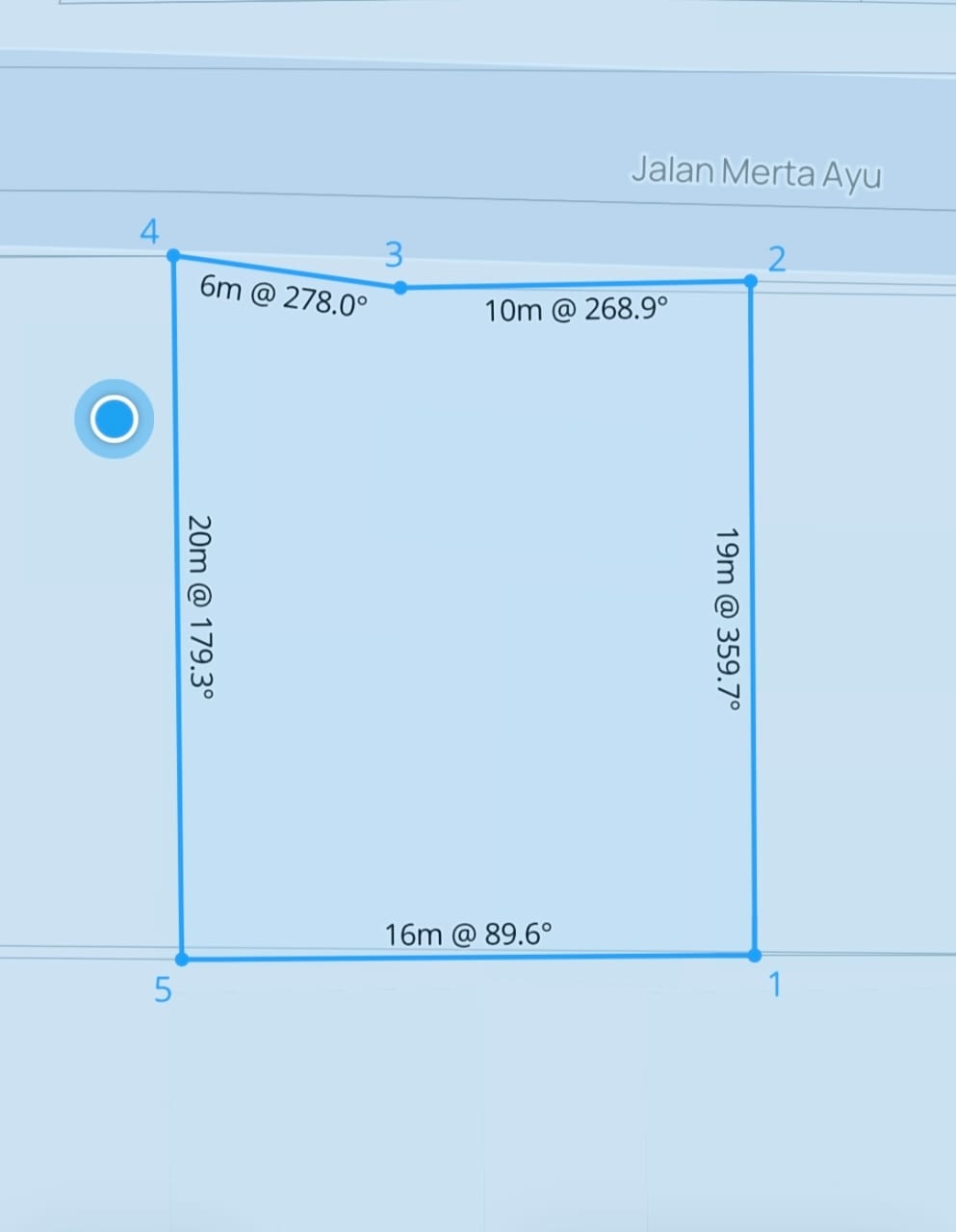Select vertex point 4 on the polygon
This screenshot has height=1232, width=956.
pyautogui.click(x=173, y=255)
